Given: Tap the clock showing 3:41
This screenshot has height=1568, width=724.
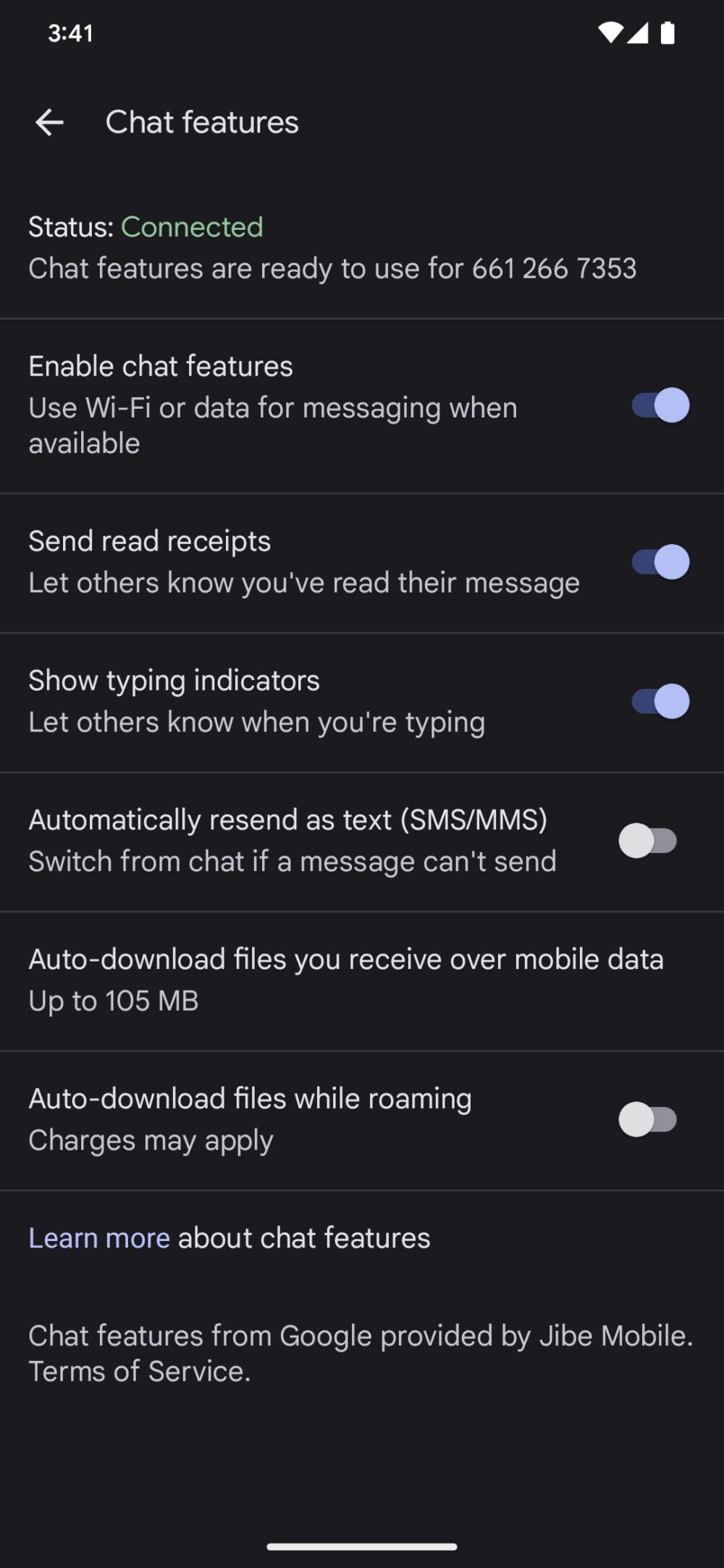Looking at the screenshot, I should (x=69, y=33).
